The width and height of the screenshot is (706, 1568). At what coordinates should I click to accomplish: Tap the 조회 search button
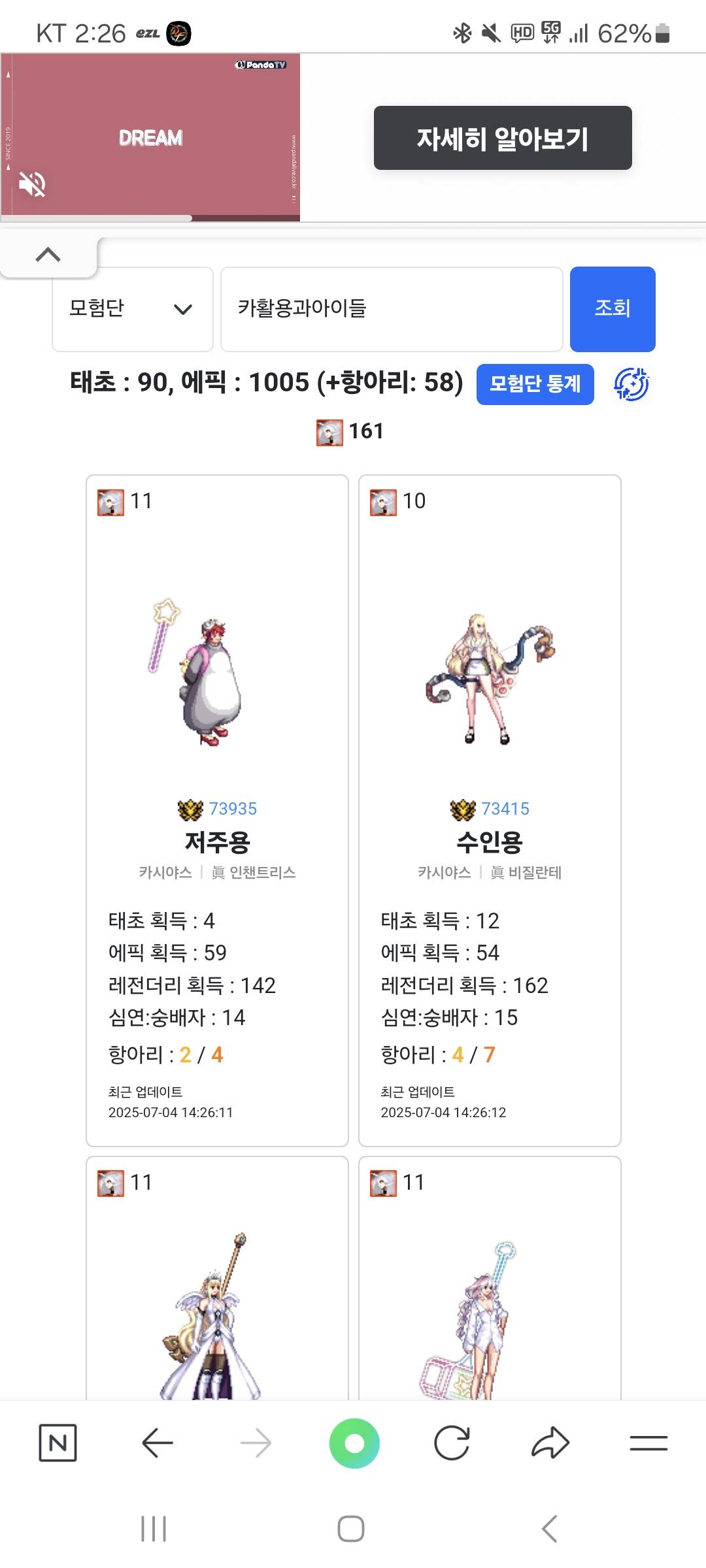(612, 309)
